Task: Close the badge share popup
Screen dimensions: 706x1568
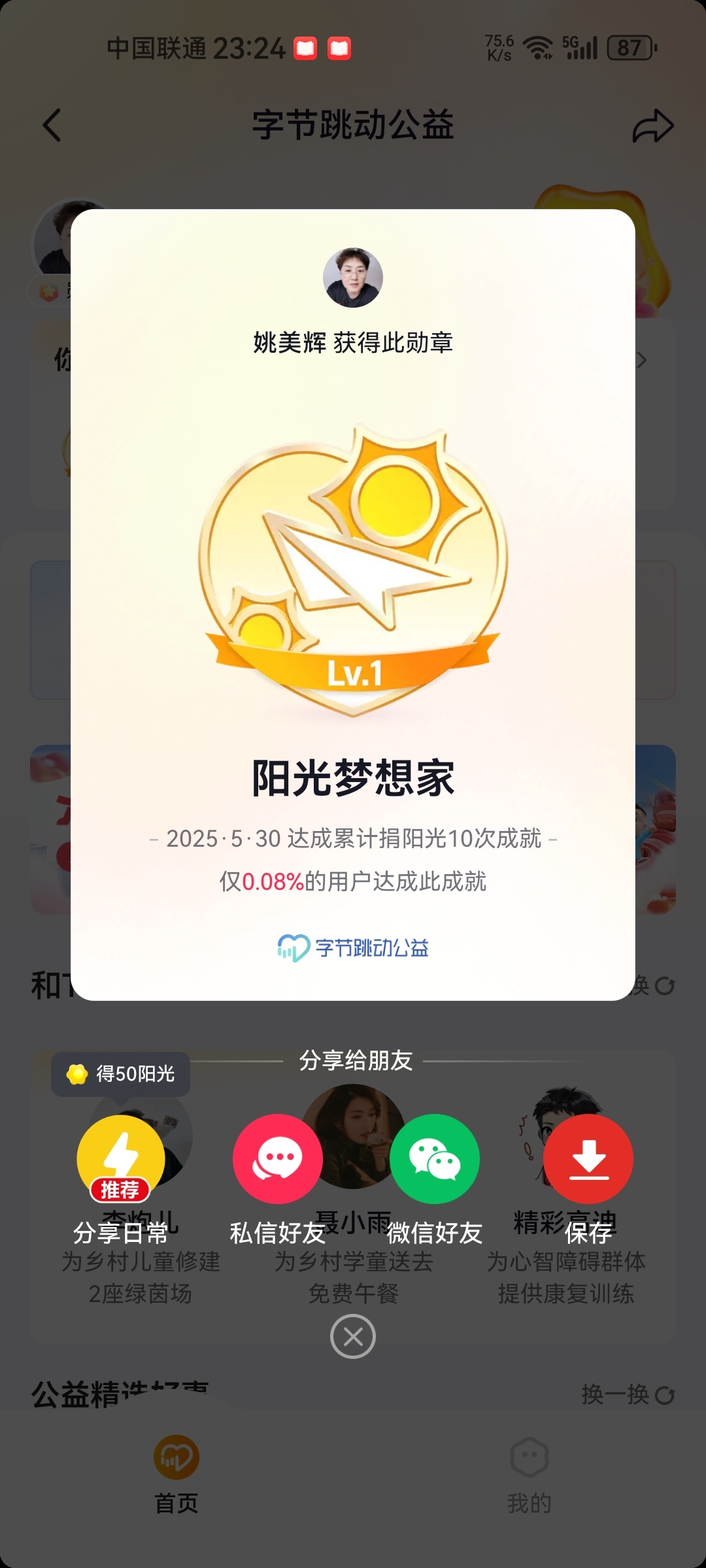Action: click(x=353, y=1337)
